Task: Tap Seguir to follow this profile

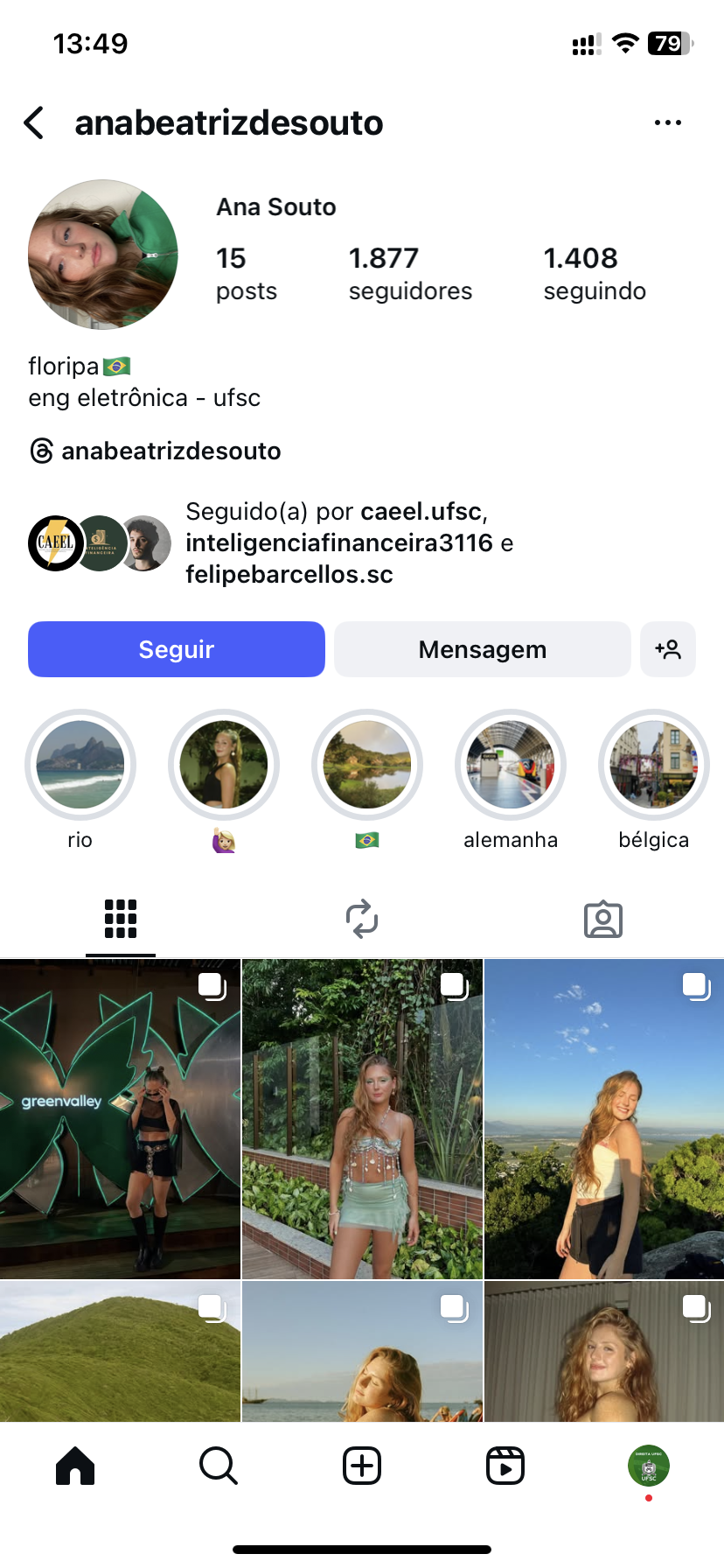Action: tap(177, 649)
